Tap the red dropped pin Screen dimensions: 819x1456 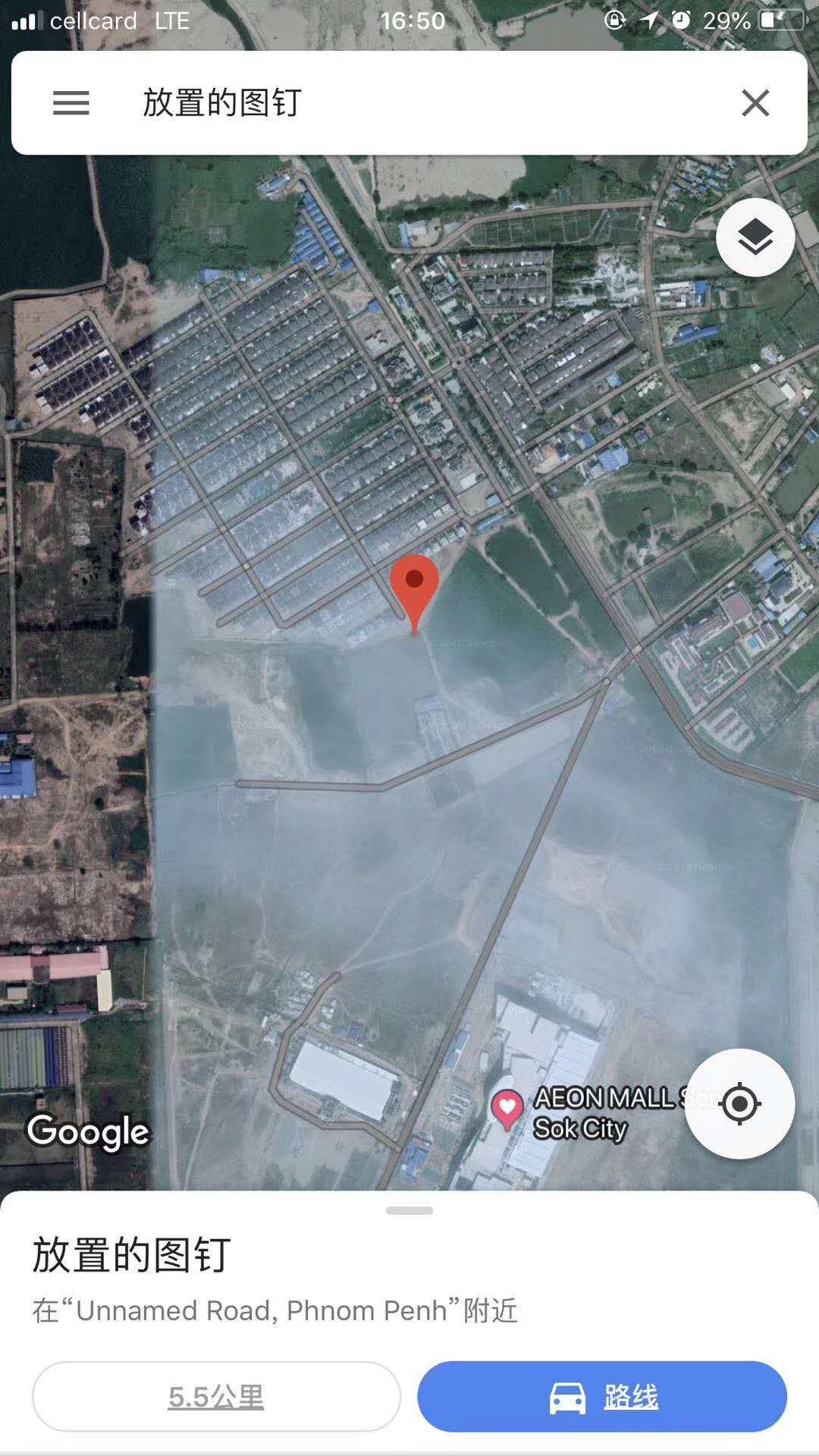(414, 584)
